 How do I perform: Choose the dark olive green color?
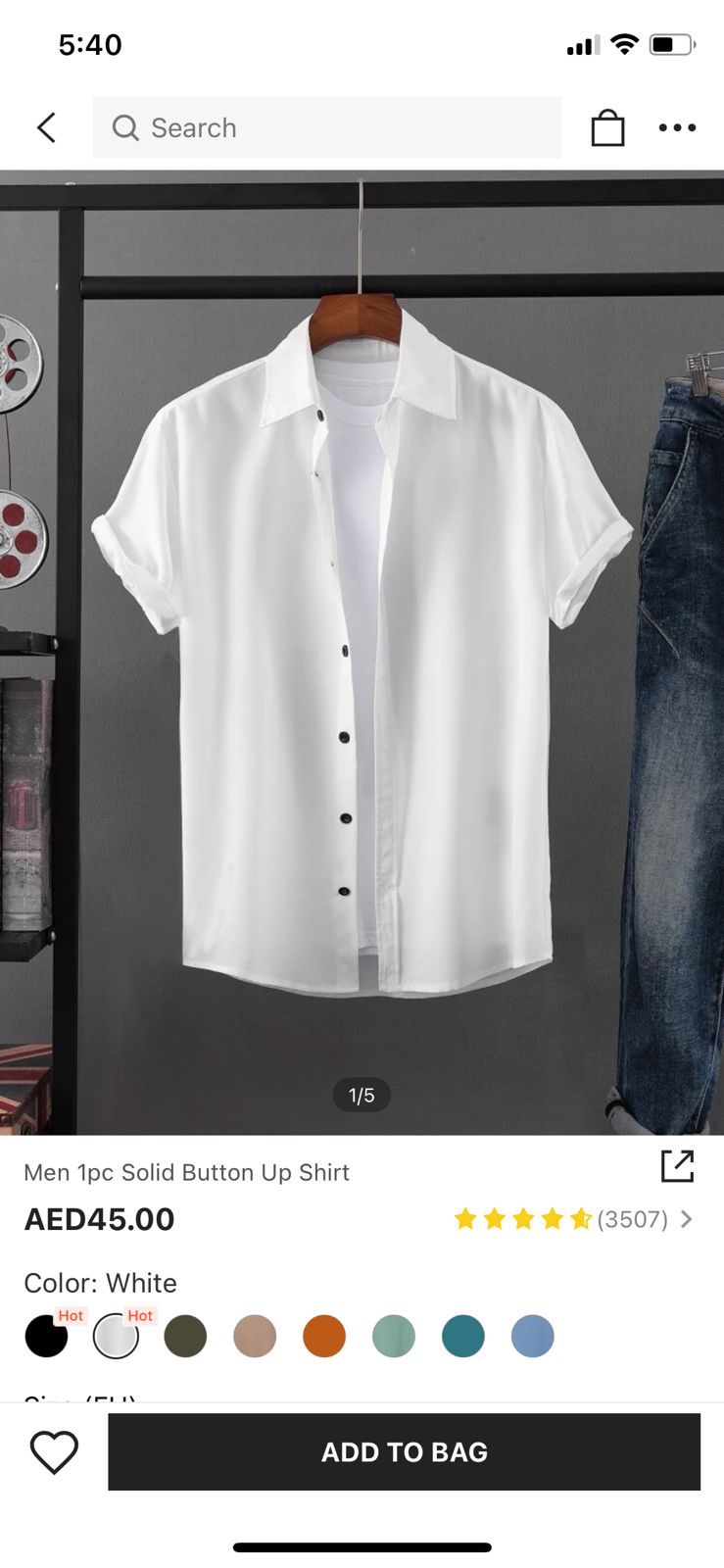point(185,1336)
